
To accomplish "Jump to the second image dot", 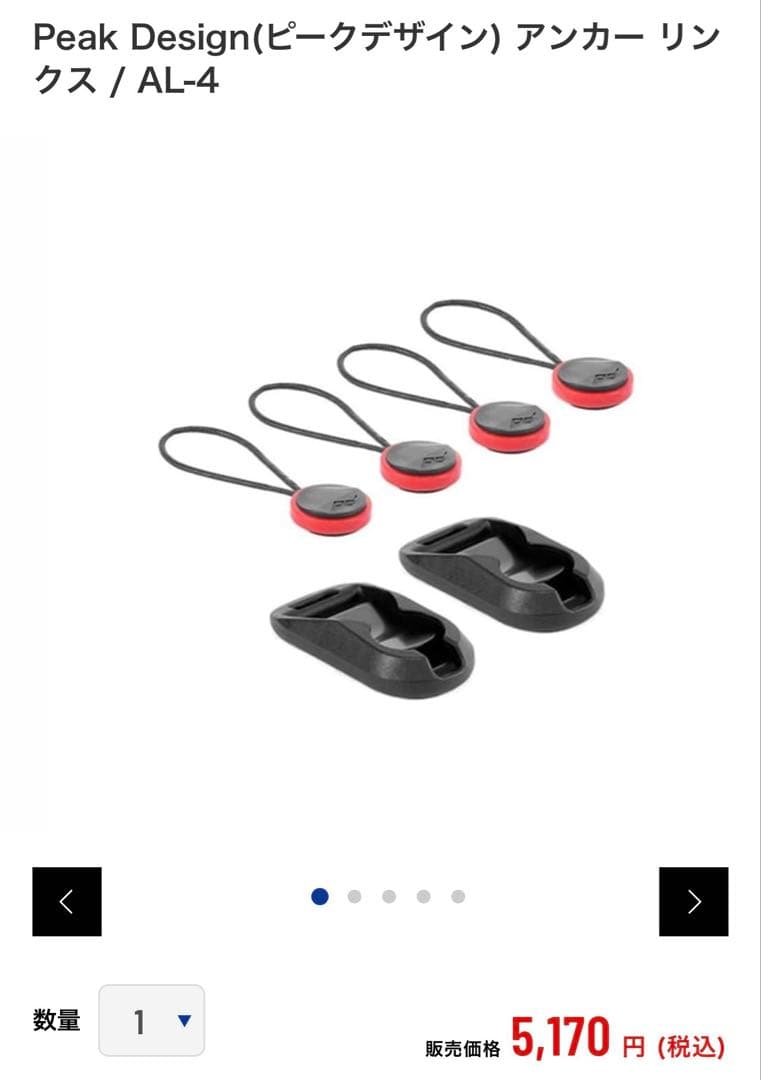I will tap(354, 897).
